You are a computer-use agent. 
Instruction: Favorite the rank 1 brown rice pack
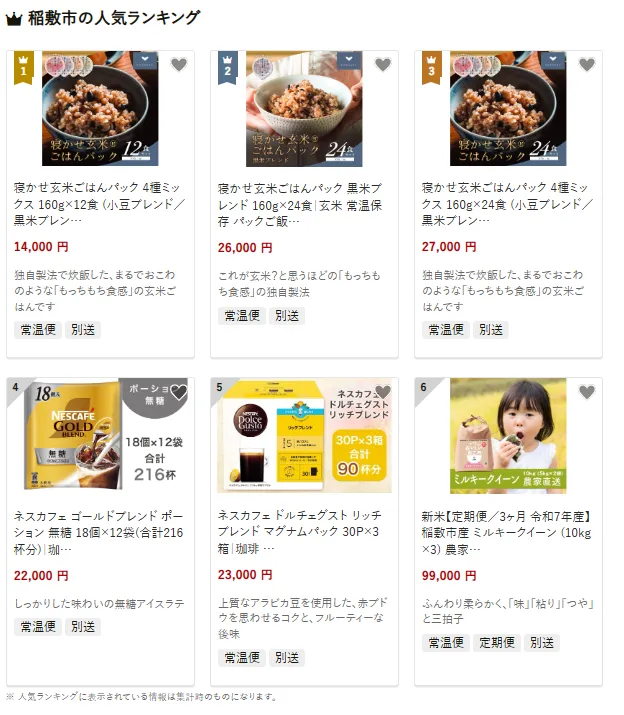pos(178,65)
